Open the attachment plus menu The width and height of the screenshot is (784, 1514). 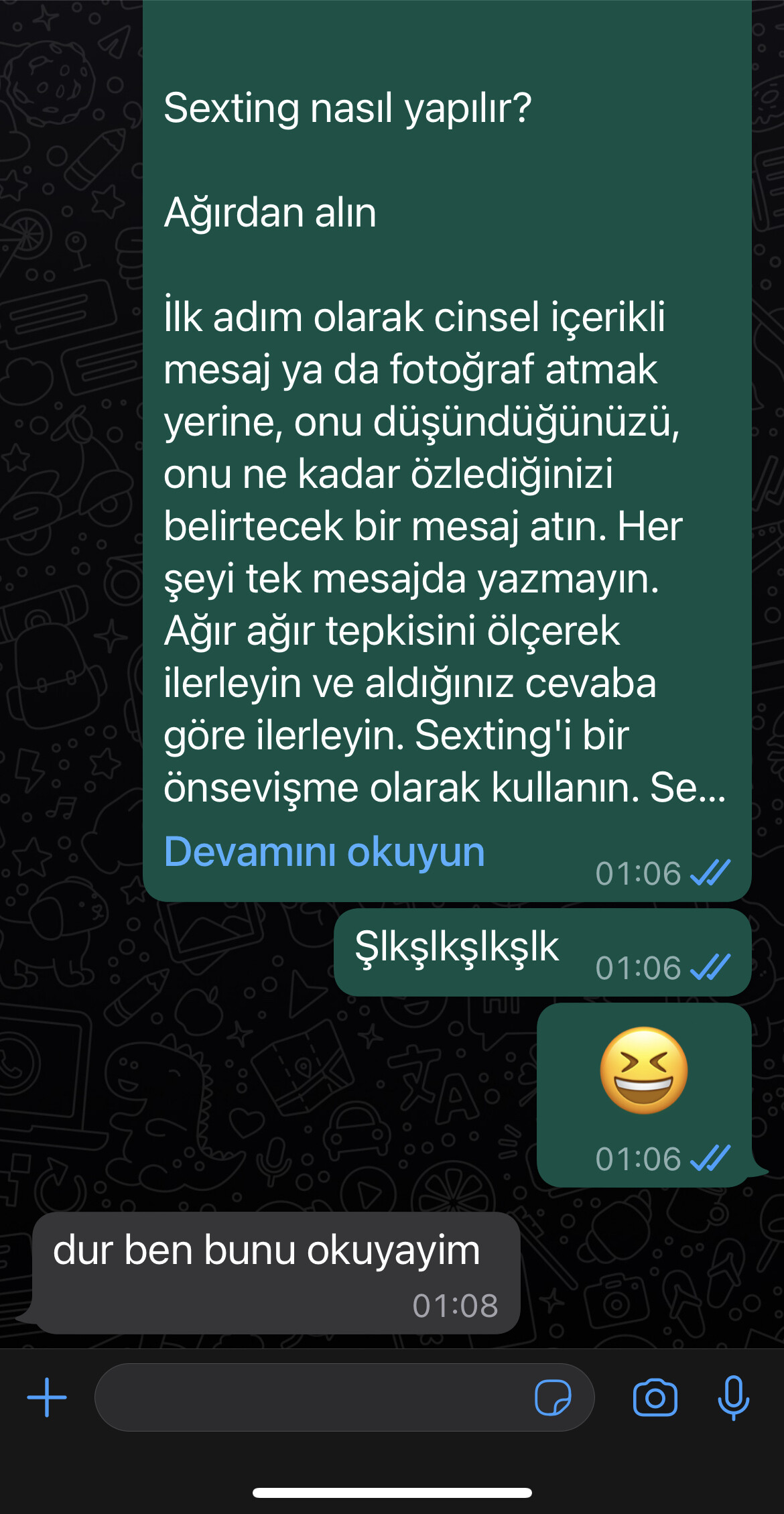pos(47,1397)
